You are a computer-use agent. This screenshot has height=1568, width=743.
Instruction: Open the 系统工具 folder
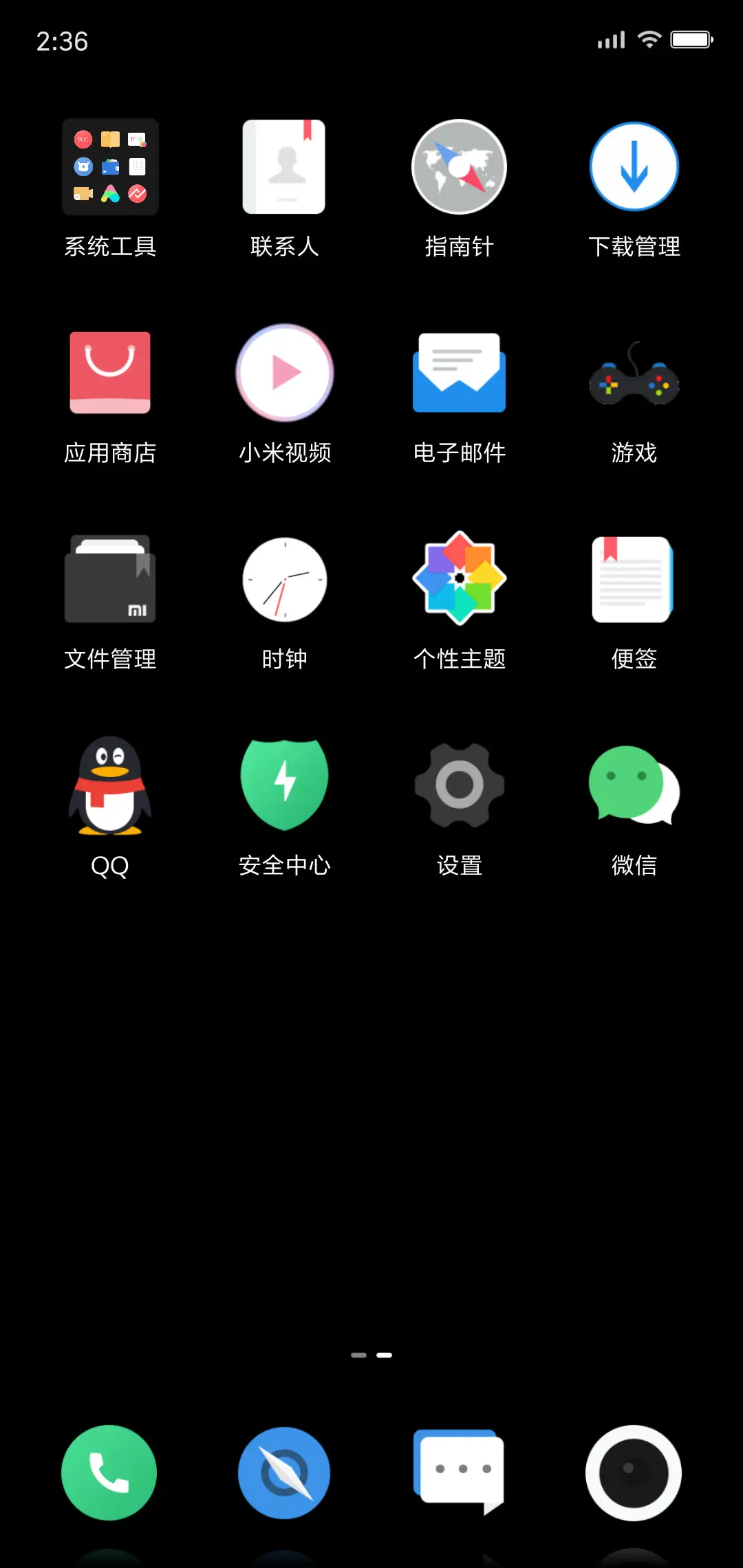click(110, 166)
